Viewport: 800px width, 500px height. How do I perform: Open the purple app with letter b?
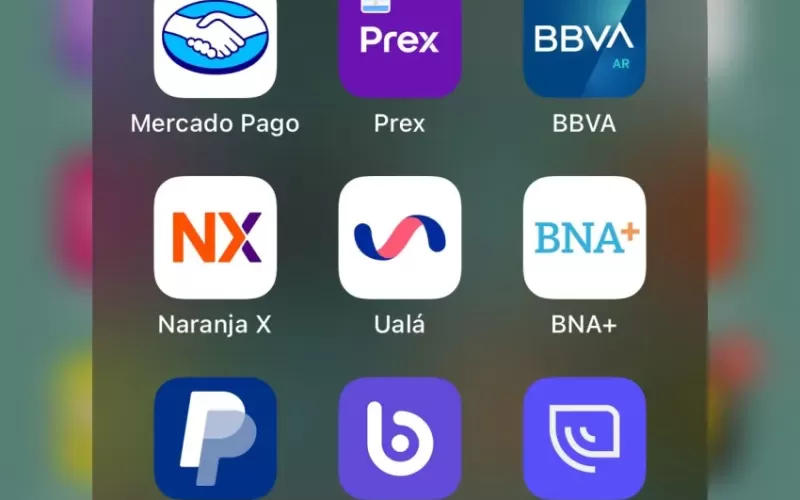pos(400,438)
